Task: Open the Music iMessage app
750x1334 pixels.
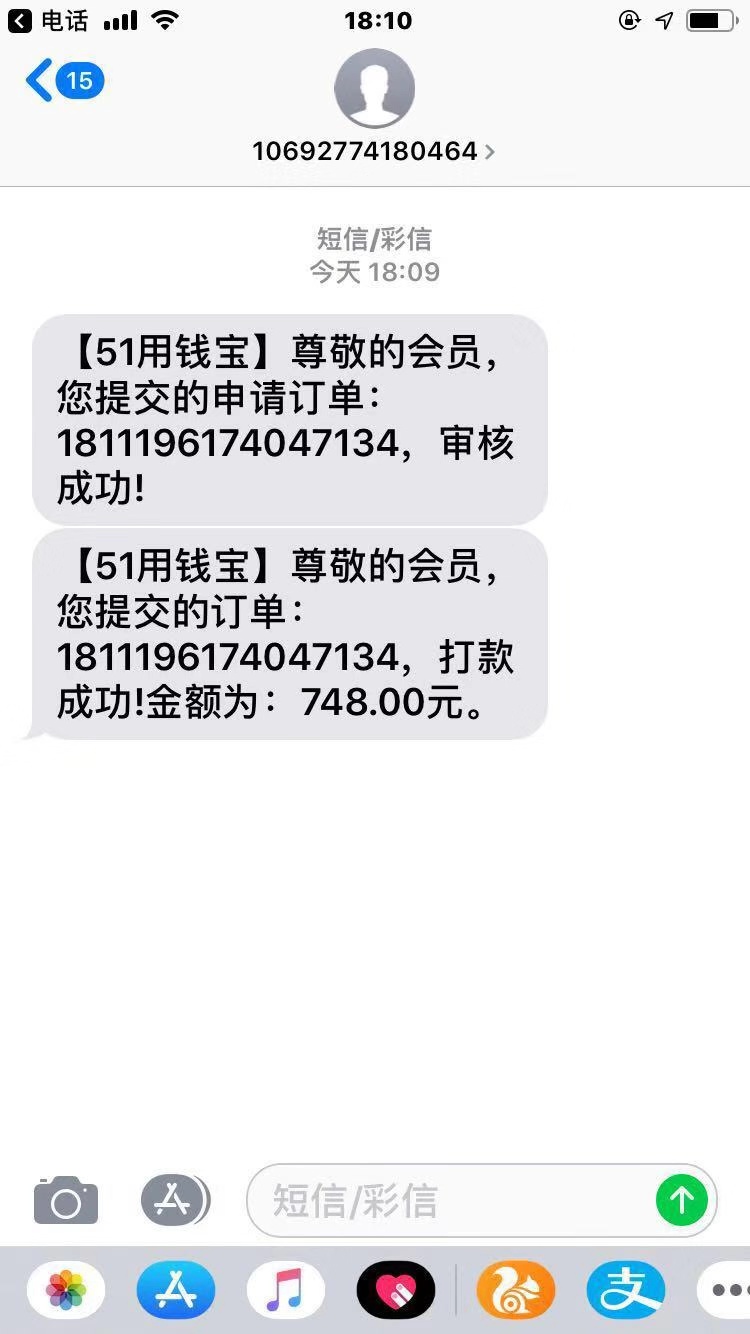Action: pyautogui.click(x=286, y=1290)
